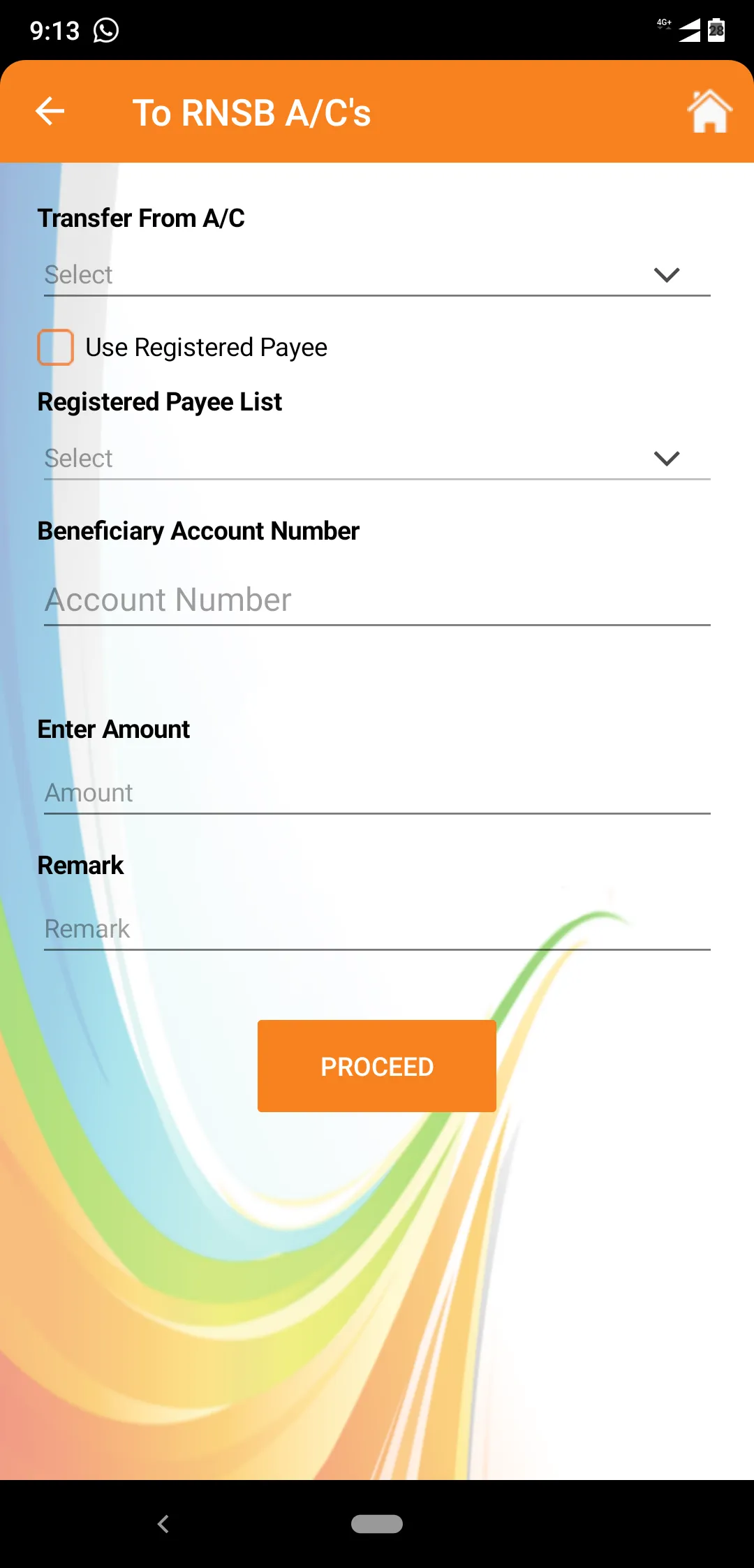Open the Transfer From A/C dropdown
754x1568 pixels.
[x=377, y=274]
